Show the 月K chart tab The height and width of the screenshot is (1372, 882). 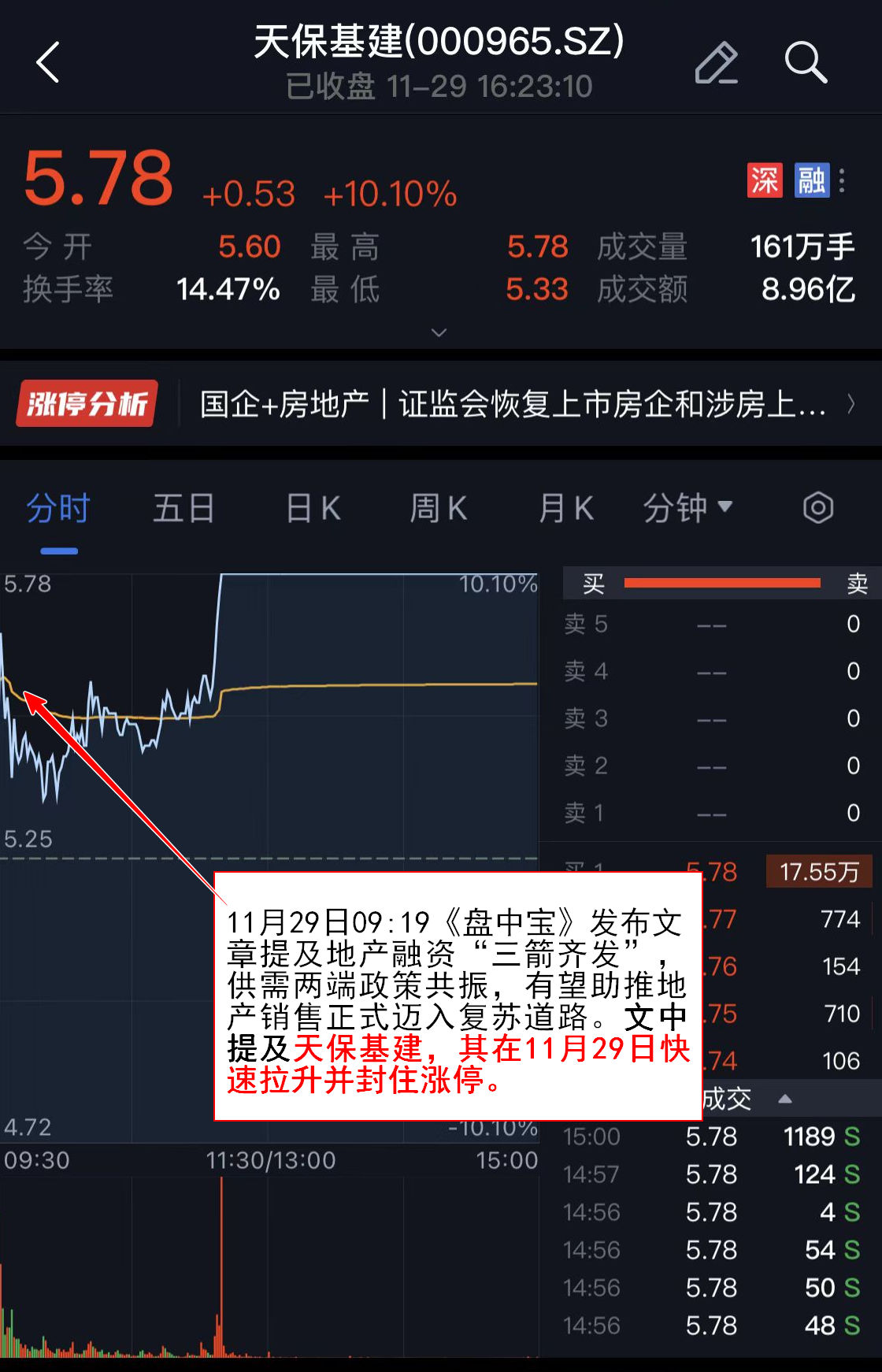[x=565, y=509]
